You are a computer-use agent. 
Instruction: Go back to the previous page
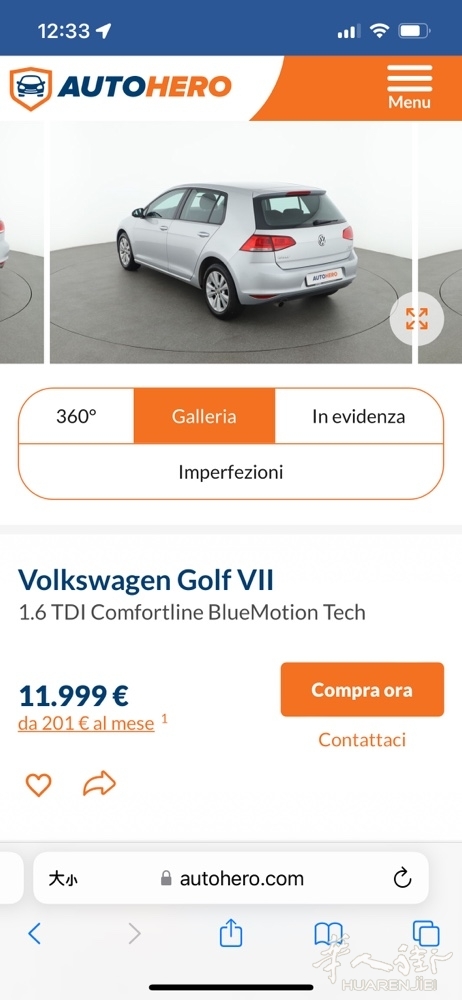click(34, 934)
